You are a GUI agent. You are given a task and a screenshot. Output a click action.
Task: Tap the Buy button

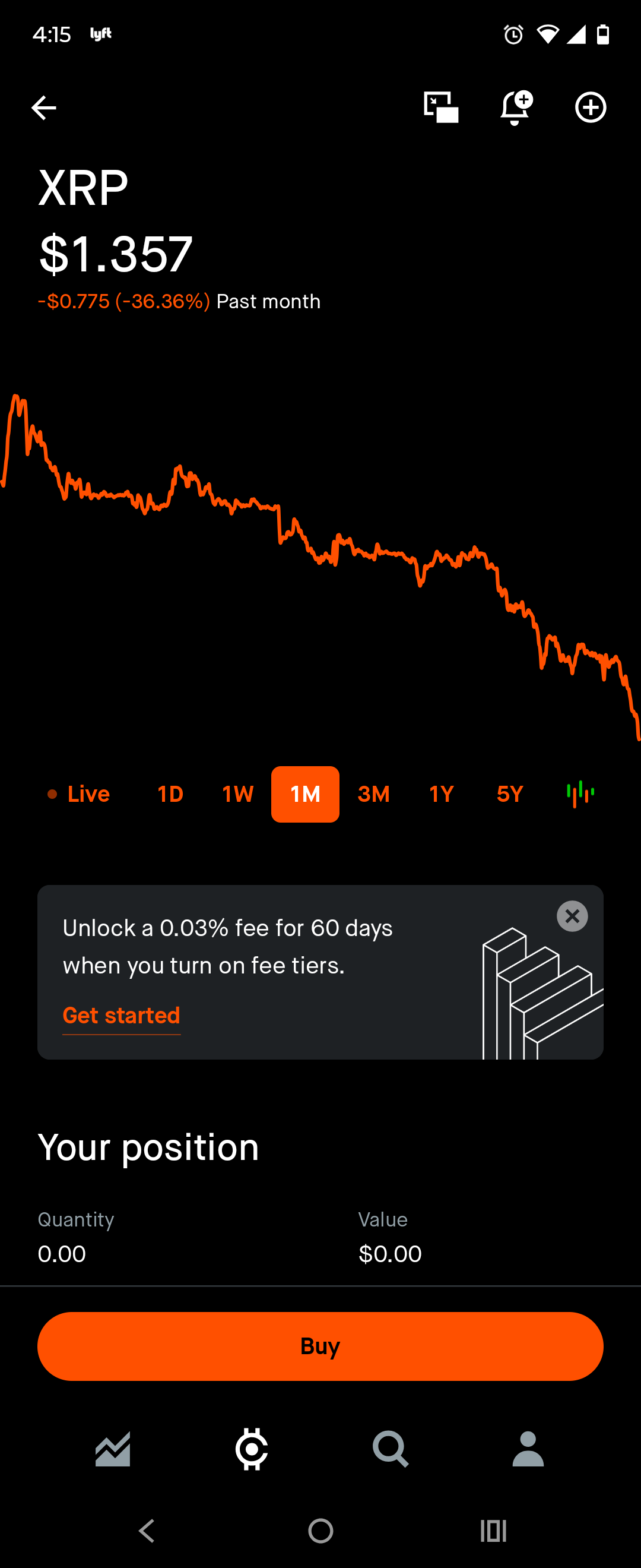(320, 1346)
